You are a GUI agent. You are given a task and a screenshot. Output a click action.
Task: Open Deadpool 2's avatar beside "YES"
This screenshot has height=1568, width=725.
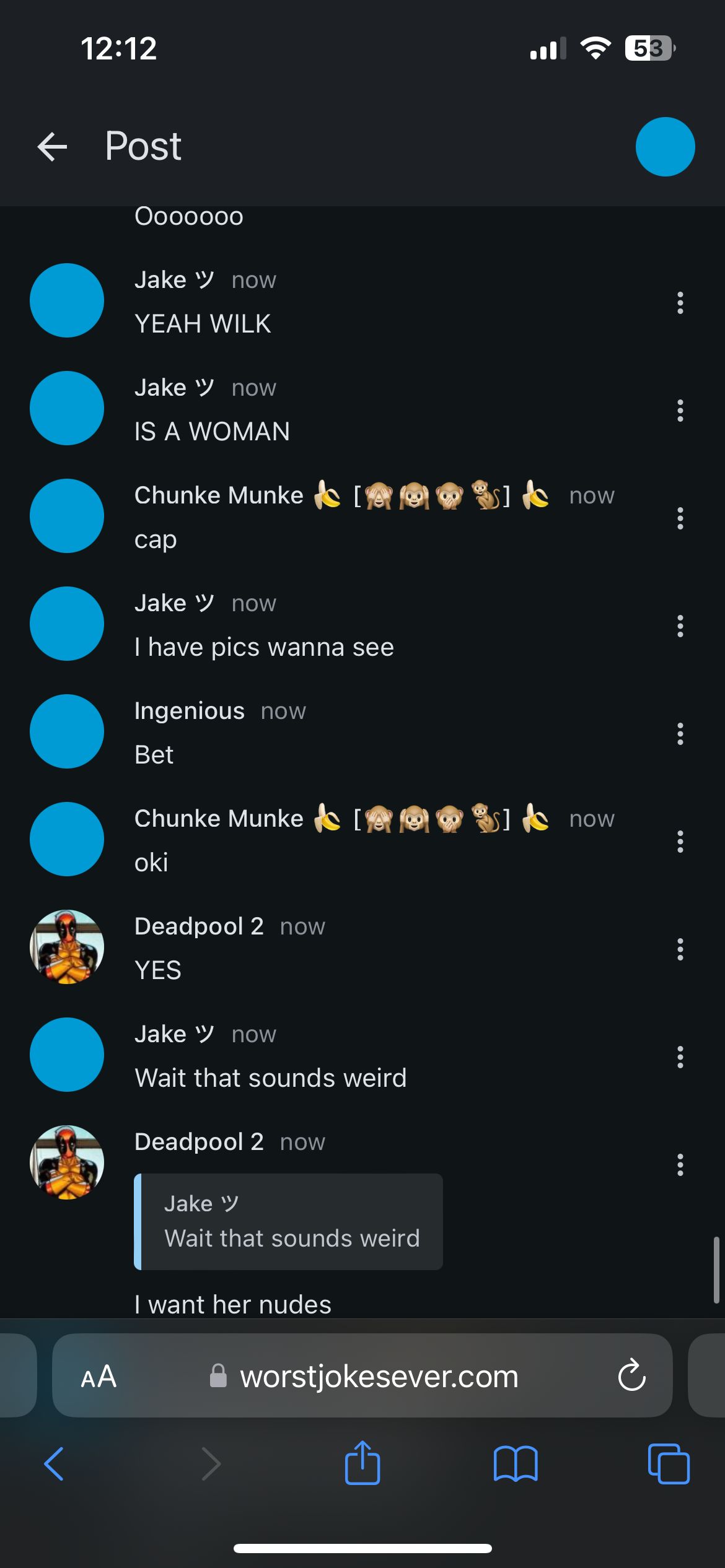[x=67, y=947]
